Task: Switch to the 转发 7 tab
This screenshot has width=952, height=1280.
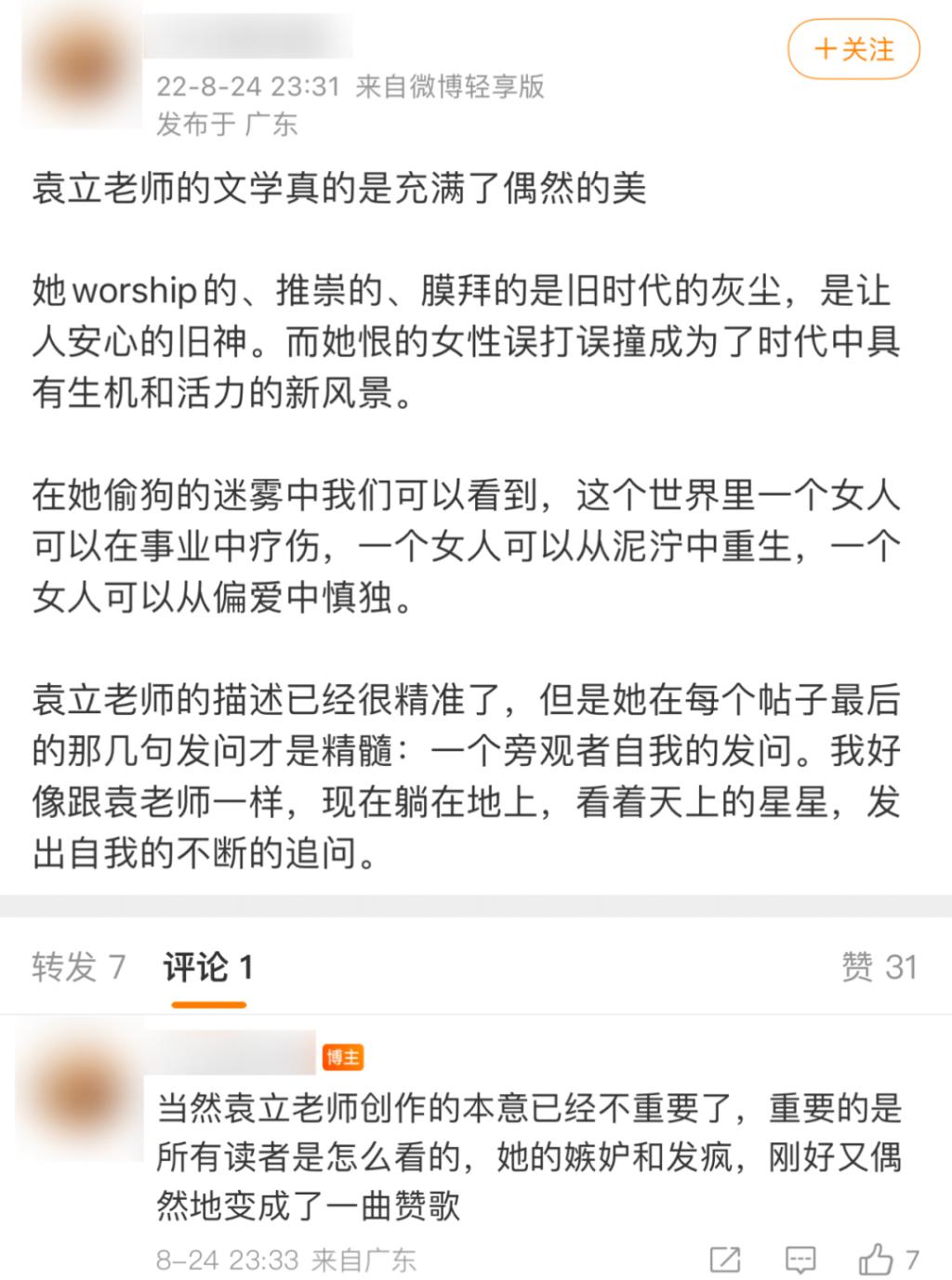Action: click(78, 967)
